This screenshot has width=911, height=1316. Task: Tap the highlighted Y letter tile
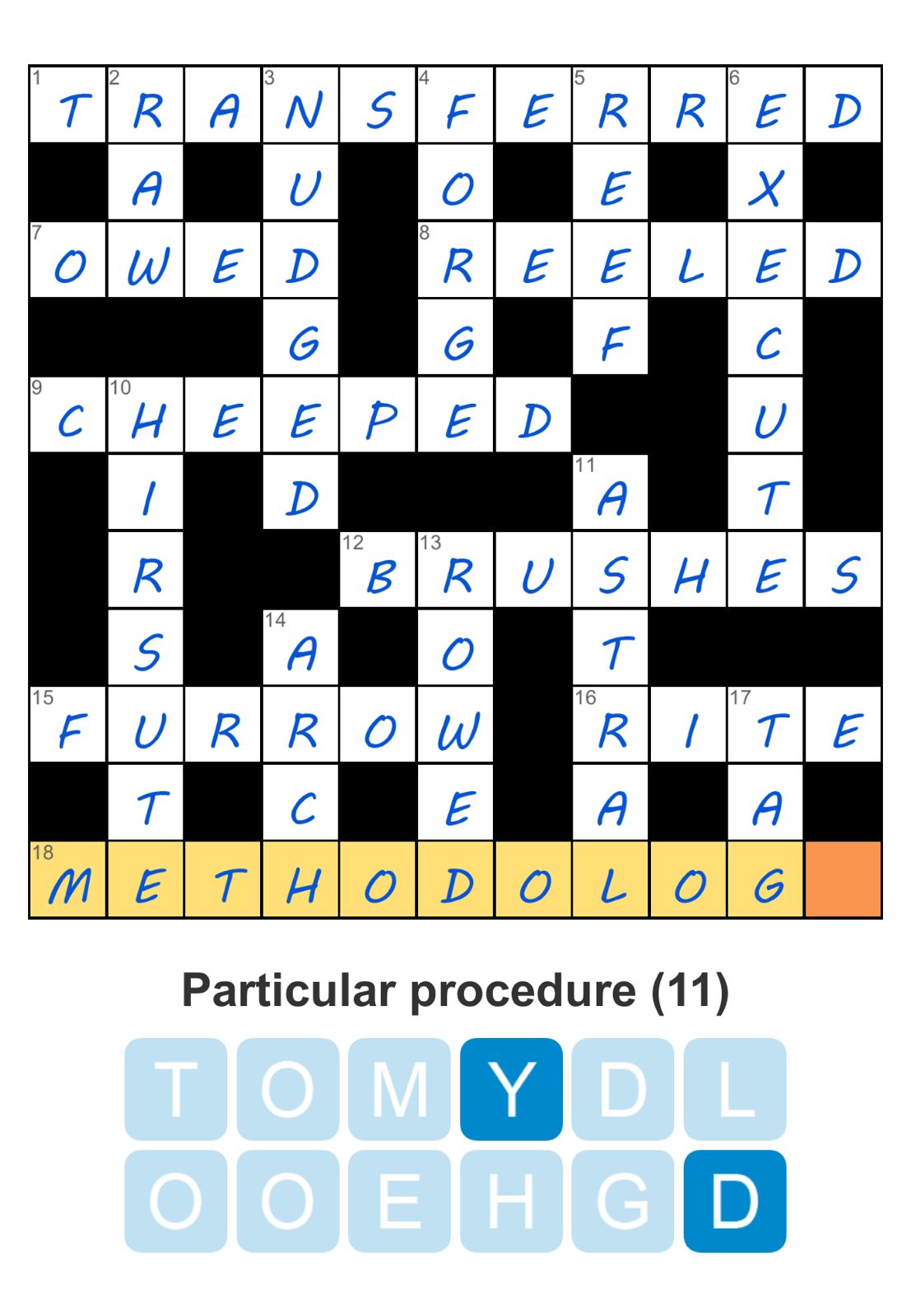point(511,1089)
